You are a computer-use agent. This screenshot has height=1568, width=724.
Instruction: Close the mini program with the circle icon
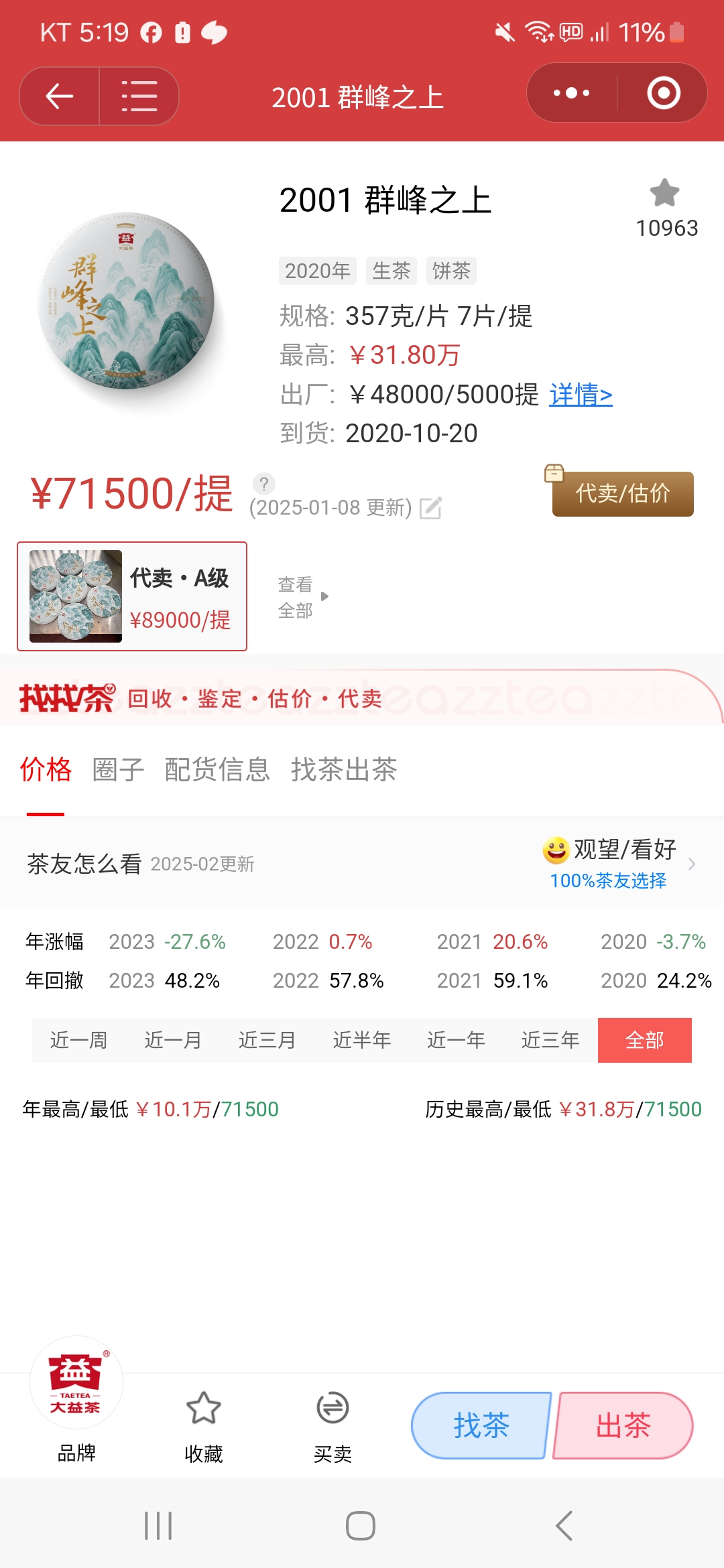pos(663,93)
